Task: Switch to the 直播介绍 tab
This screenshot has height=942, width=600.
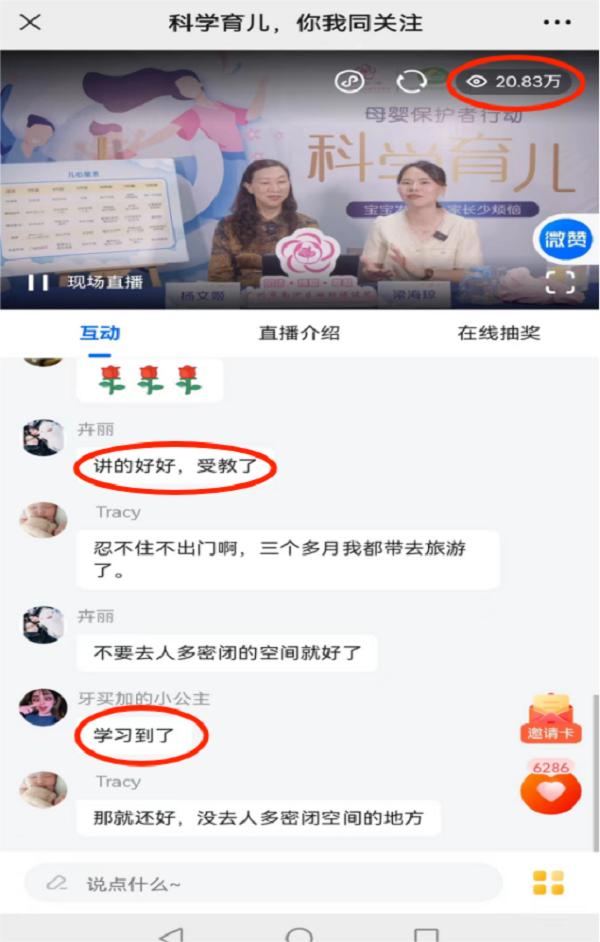Action: pos(299,333)
